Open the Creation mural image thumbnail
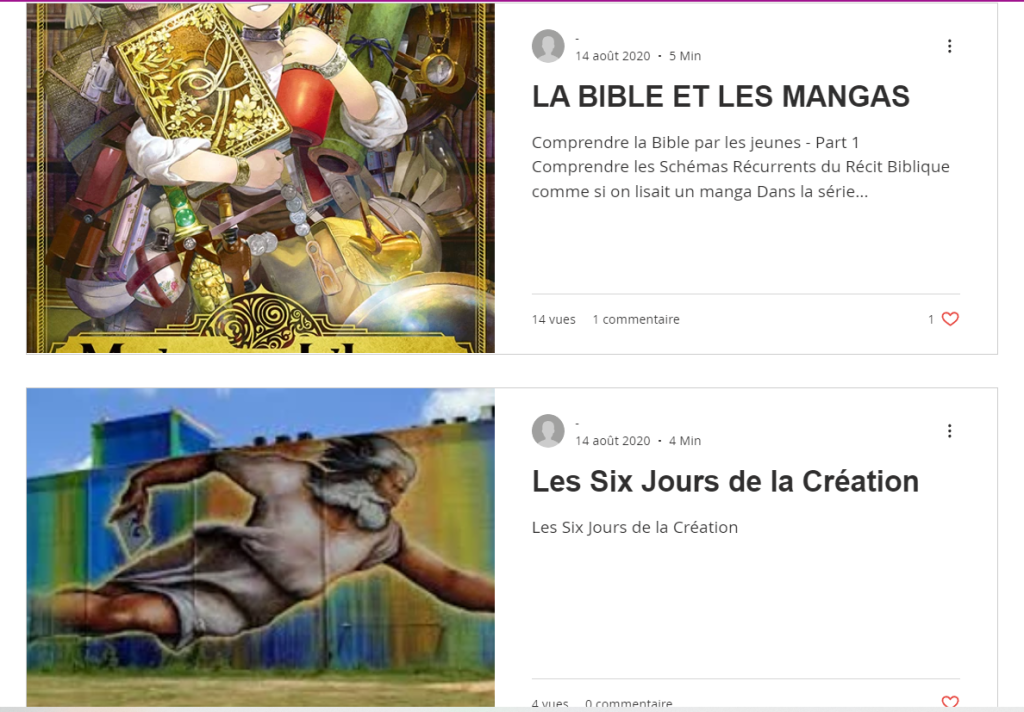1024x712 pixels. (x=260, y=546)
